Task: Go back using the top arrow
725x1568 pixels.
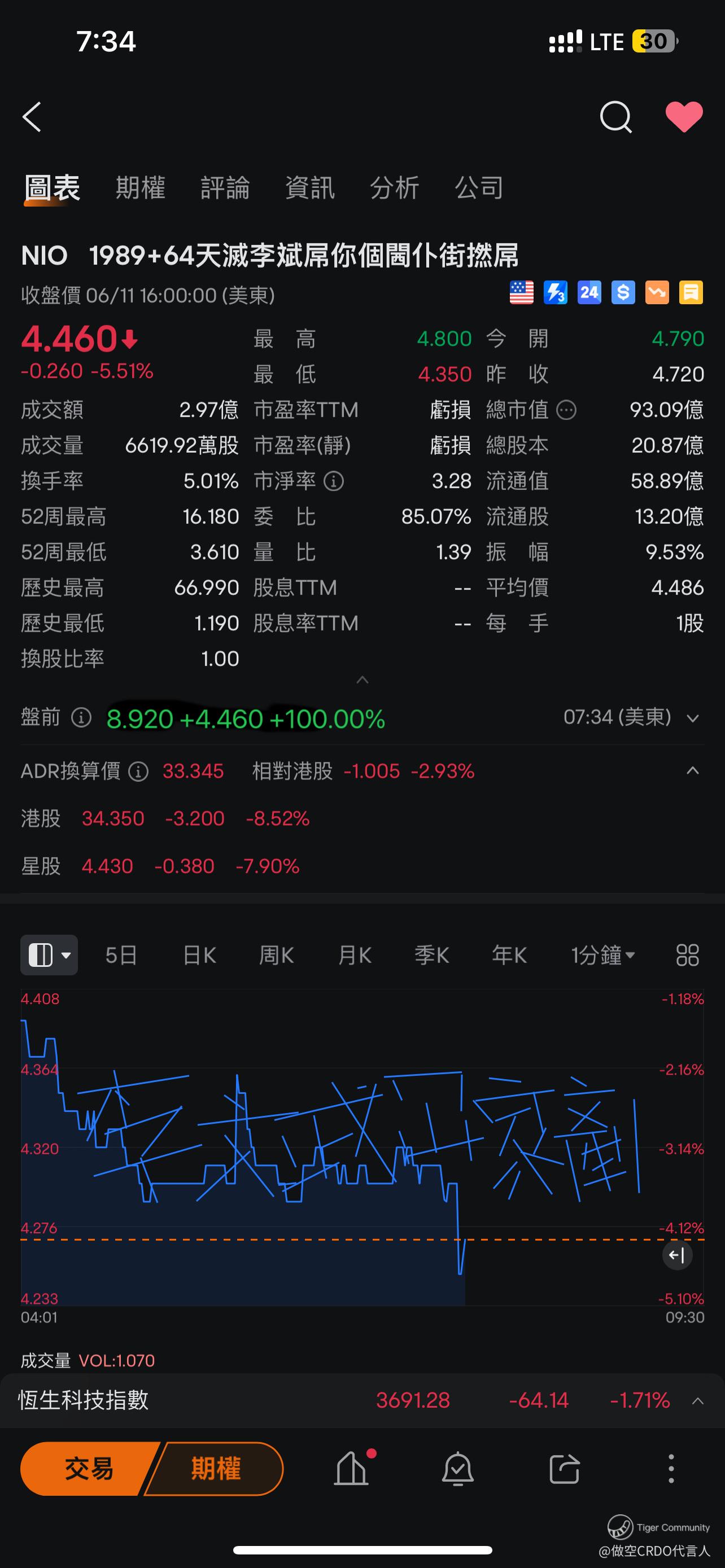Action: (x=32, y=117)
